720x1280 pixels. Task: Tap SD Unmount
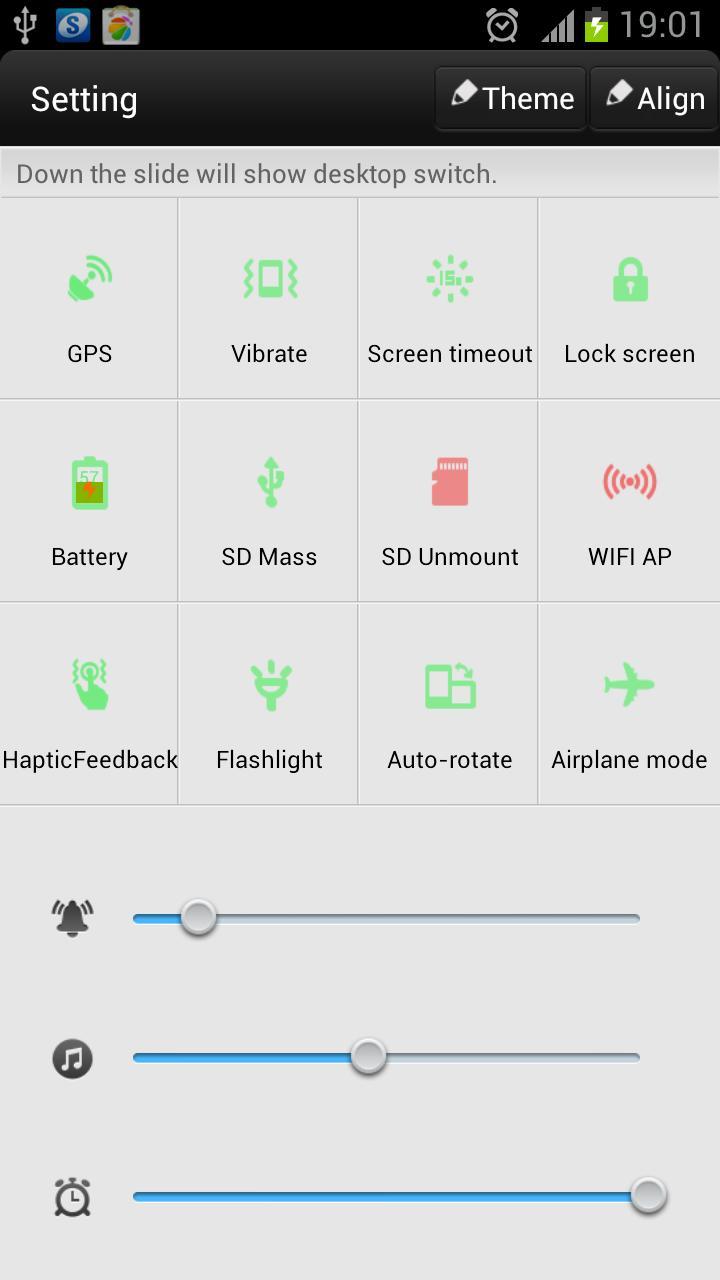click(449, 501)
